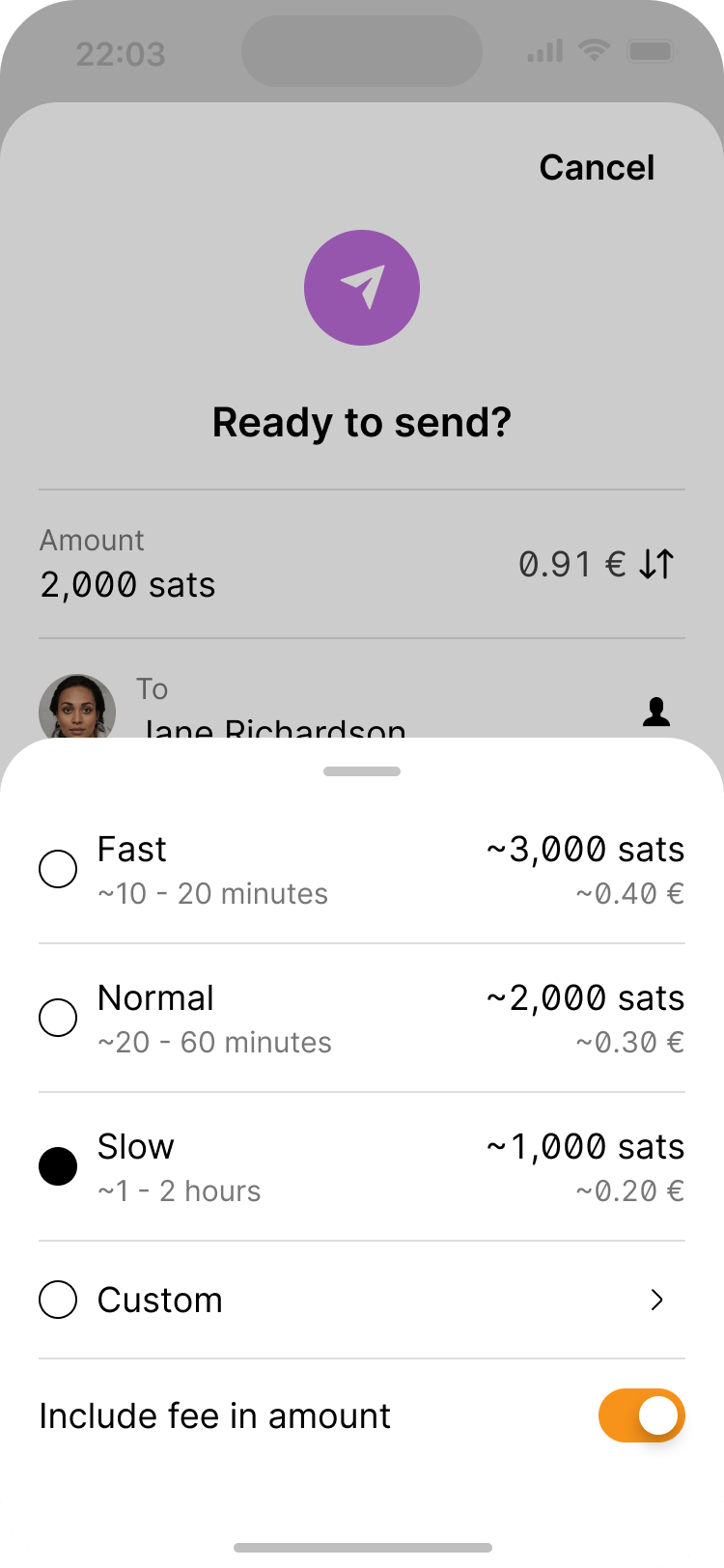Screen dimensions: 724x1568
Task: Swap amount currency display arrows
Action: [656, 564]
